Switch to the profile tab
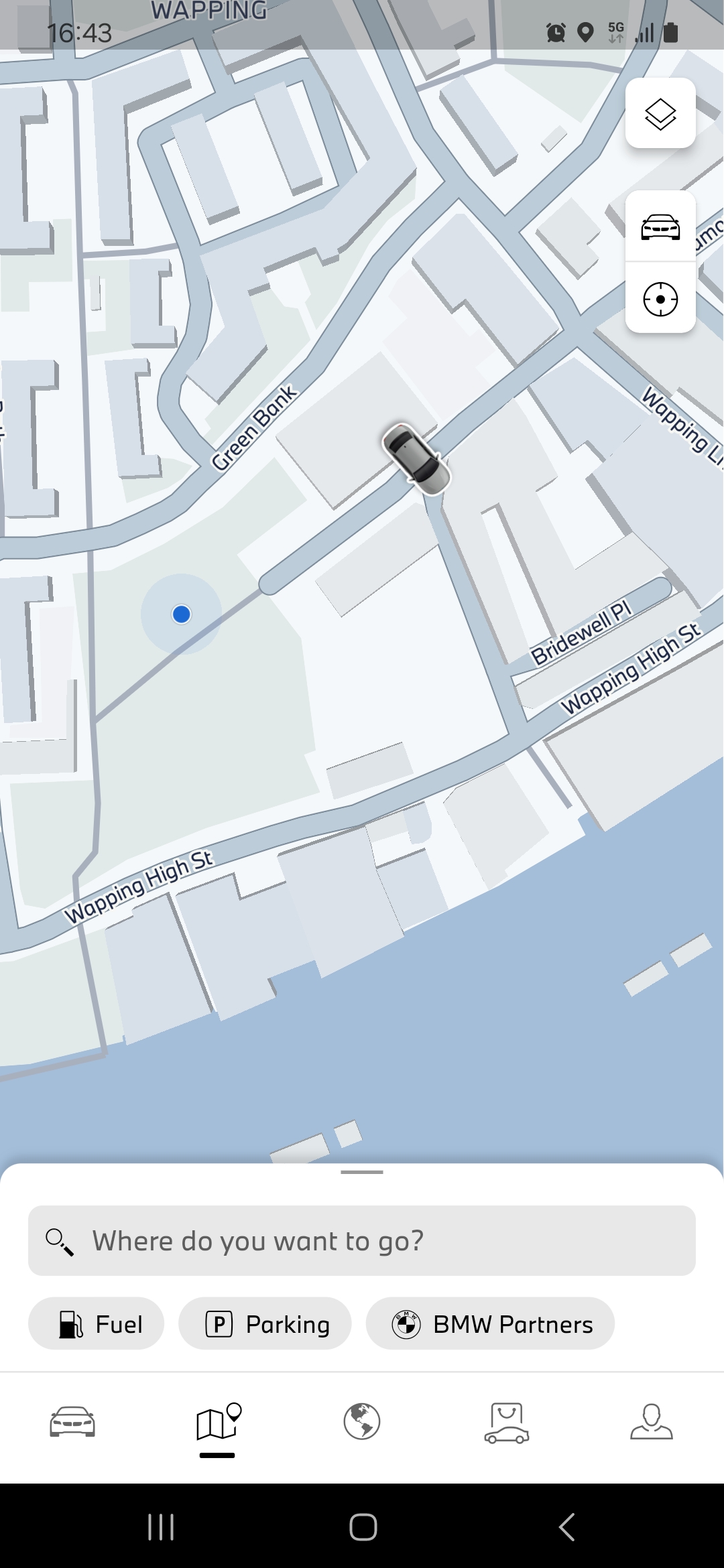Viewport: 724px width, 1568px height. click(x=652, y=1421)
